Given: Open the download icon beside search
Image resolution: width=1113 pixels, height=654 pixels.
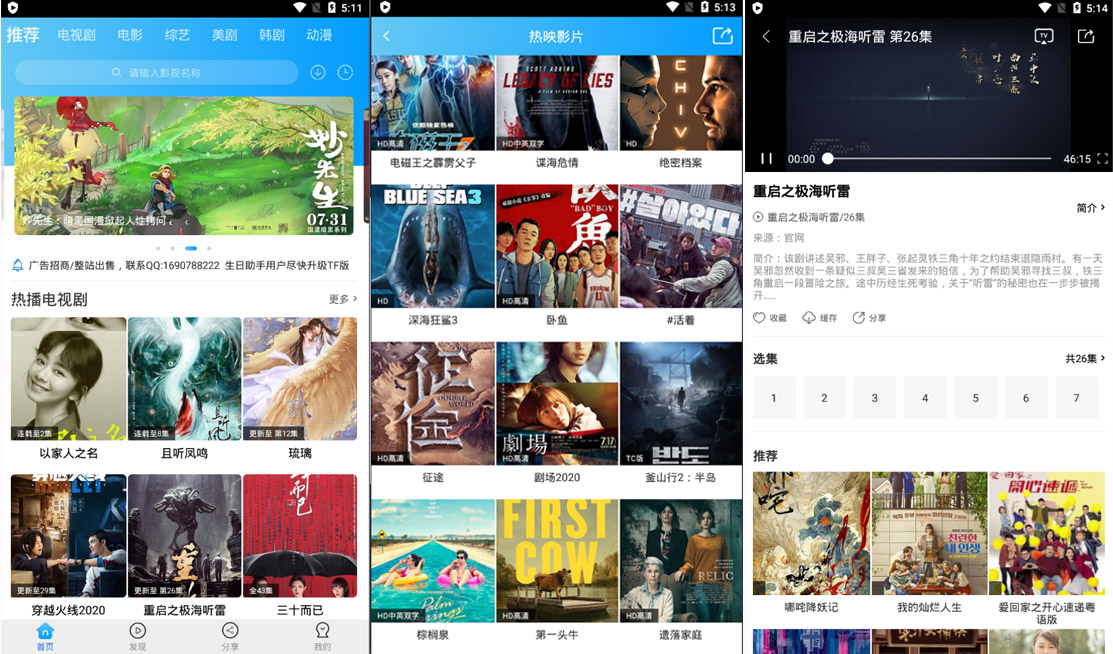Looking at the screenshot, I should click(318, 72).
